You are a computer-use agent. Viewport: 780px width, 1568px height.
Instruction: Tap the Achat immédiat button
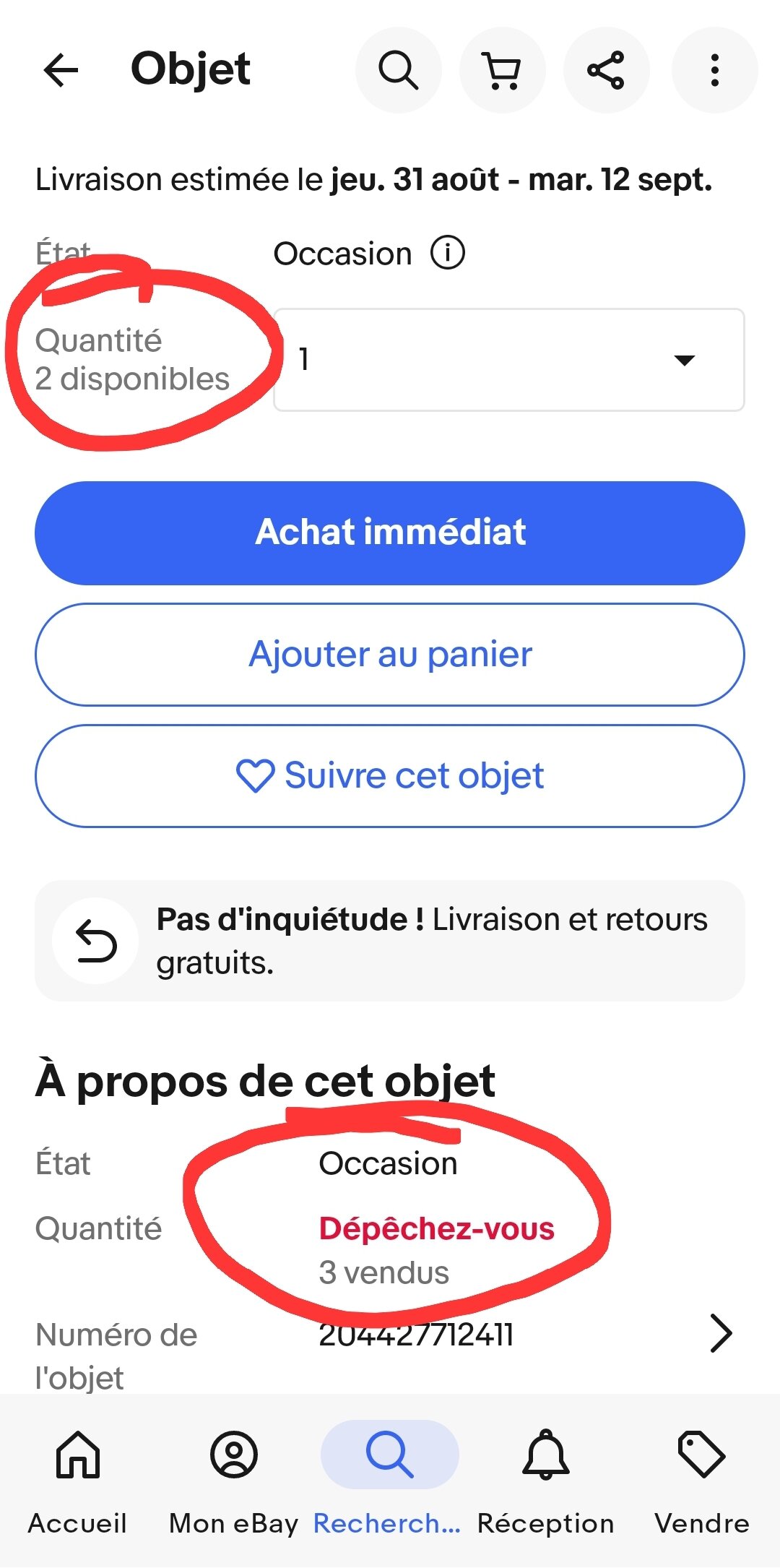390,533
